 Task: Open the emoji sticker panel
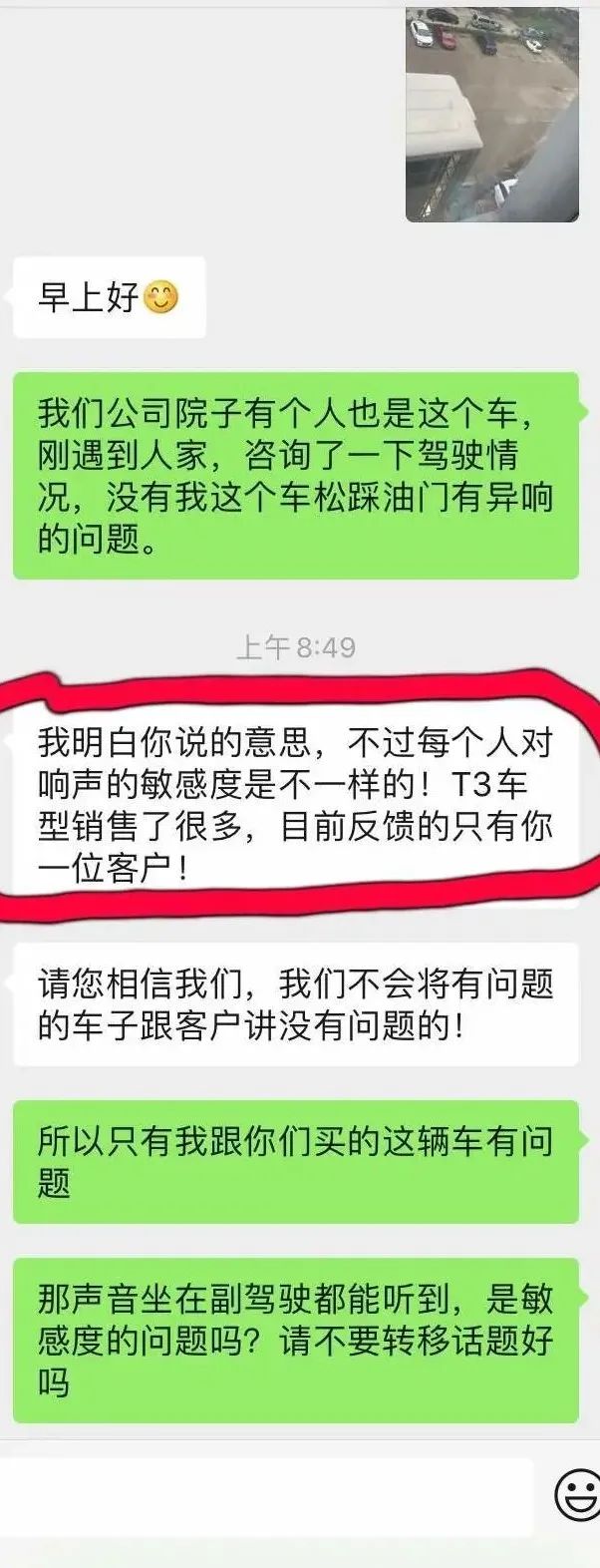[575, 1497]
